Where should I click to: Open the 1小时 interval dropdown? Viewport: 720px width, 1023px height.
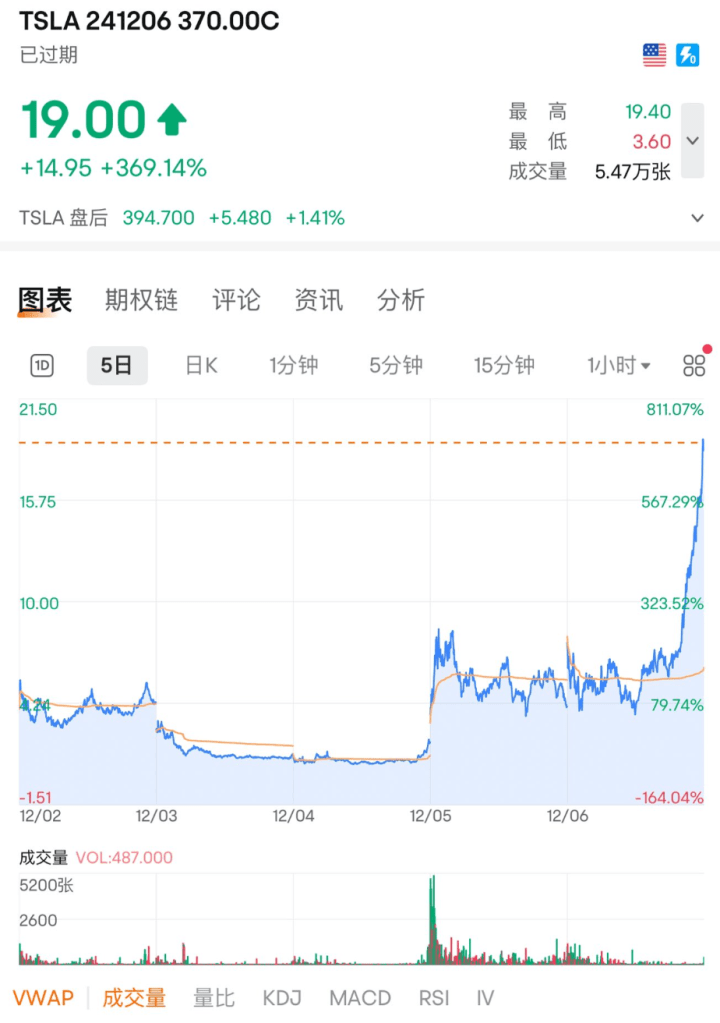click(619, 366)
